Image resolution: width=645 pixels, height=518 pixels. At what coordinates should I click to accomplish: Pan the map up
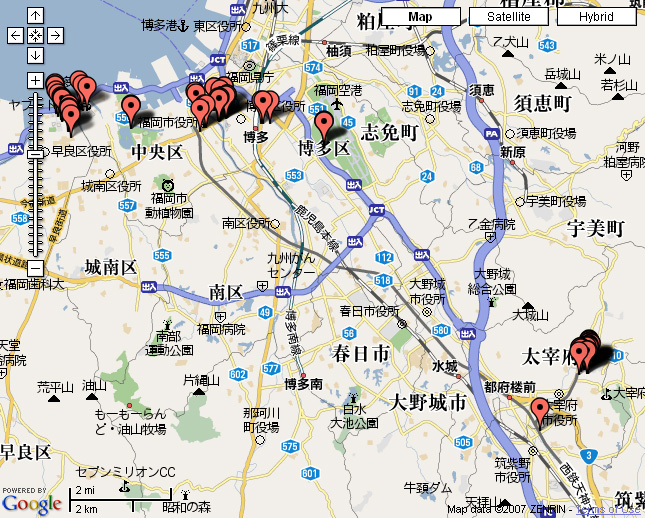(35, 15)
